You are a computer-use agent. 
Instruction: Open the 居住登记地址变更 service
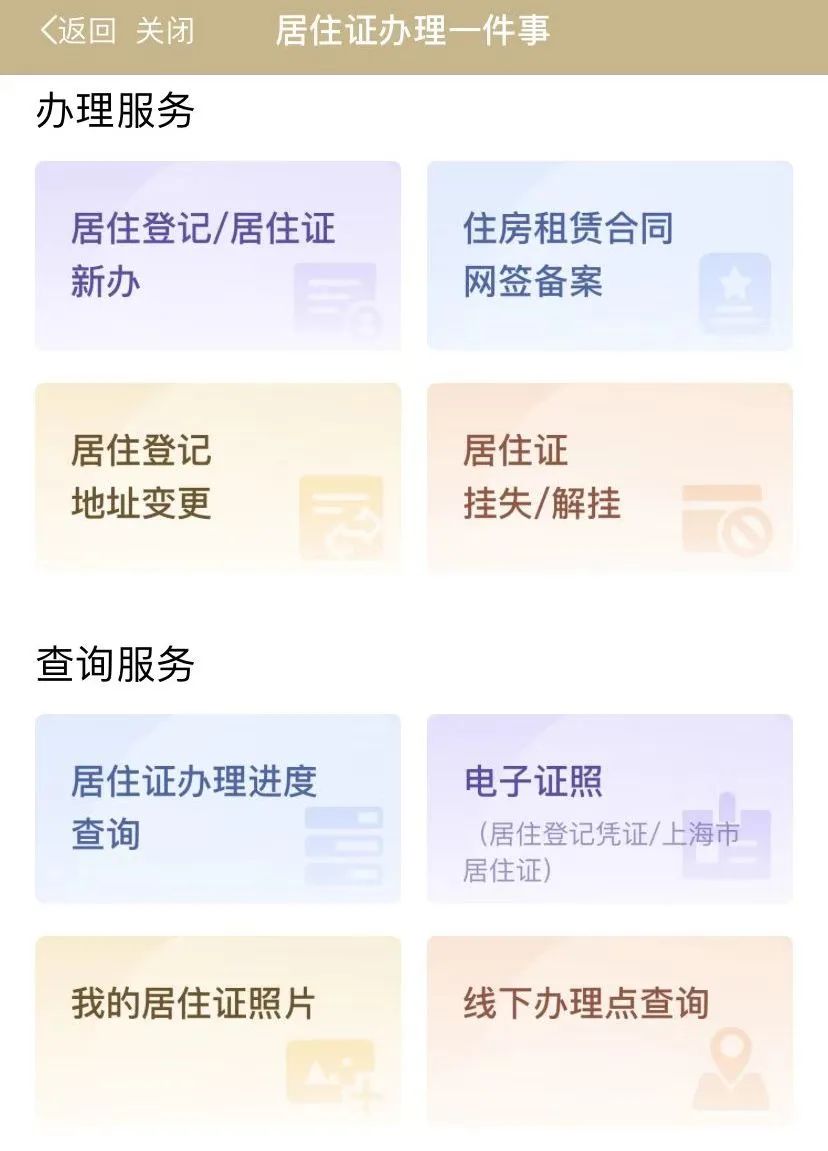coord(216,474)
